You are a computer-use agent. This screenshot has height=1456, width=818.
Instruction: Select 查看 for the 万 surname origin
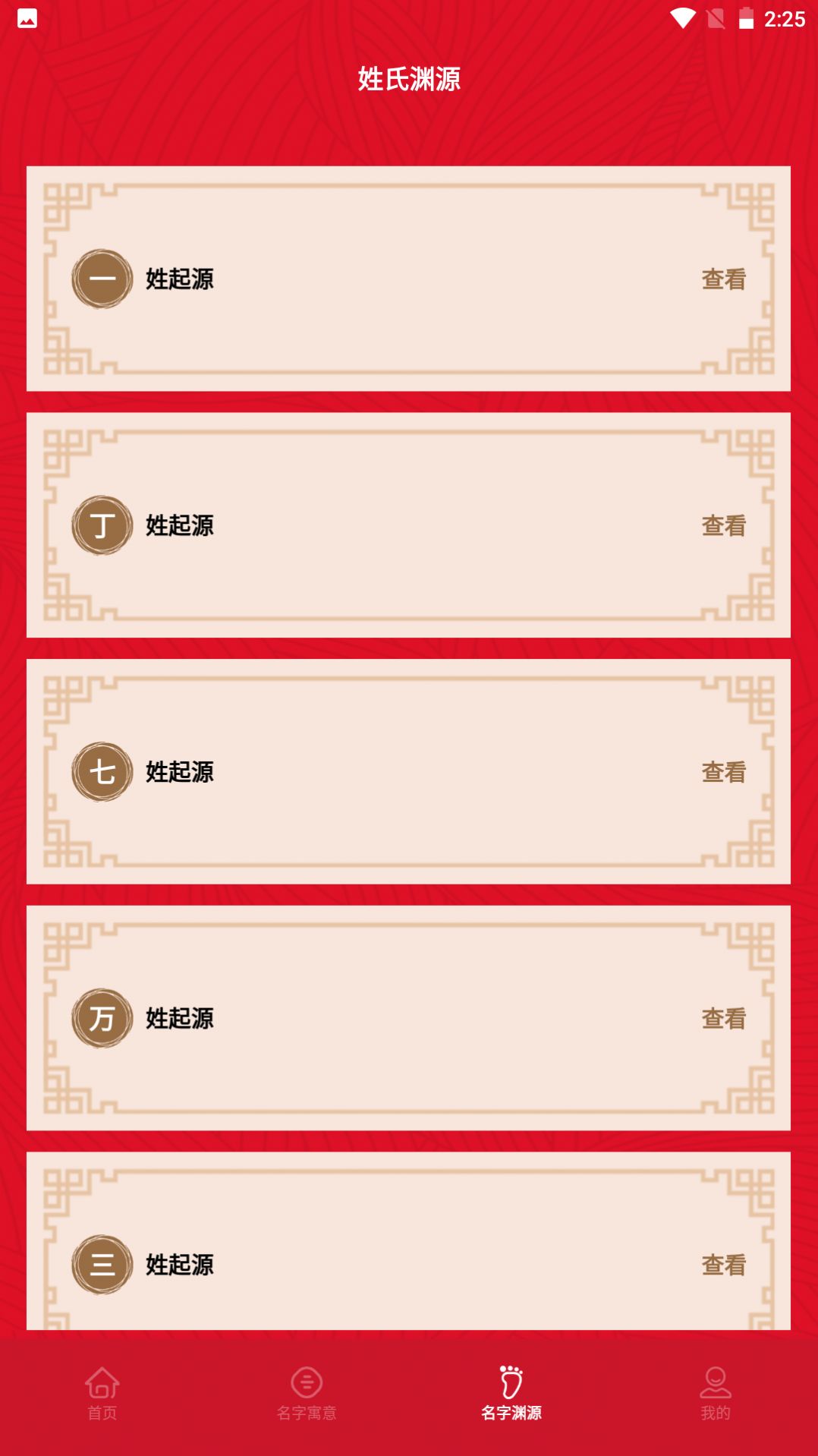(x=723, y=1018)
